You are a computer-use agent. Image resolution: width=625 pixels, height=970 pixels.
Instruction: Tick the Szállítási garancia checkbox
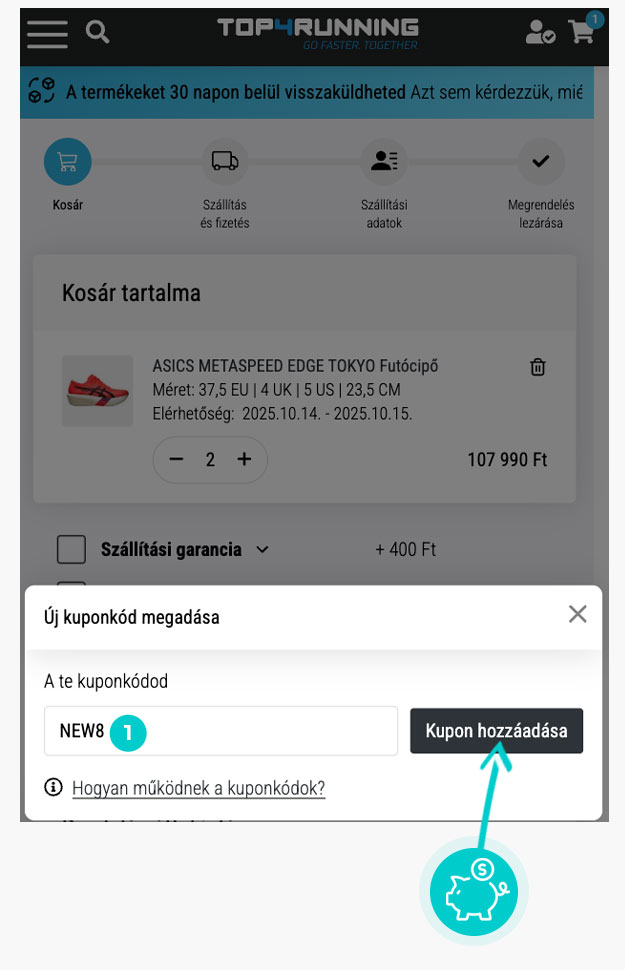point(71,550)
